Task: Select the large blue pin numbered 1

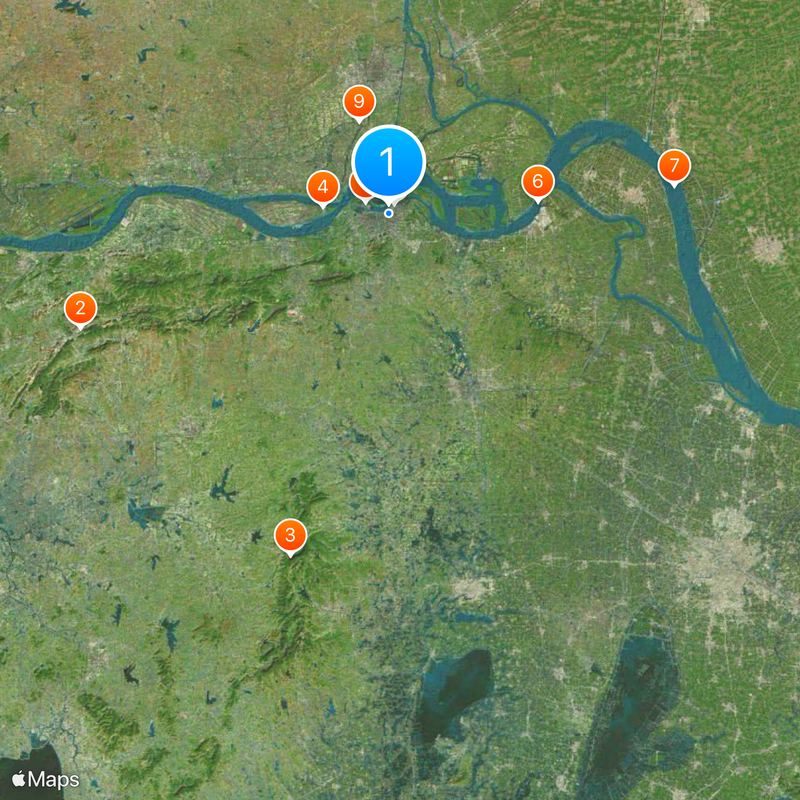Action: tap(389, 160)
